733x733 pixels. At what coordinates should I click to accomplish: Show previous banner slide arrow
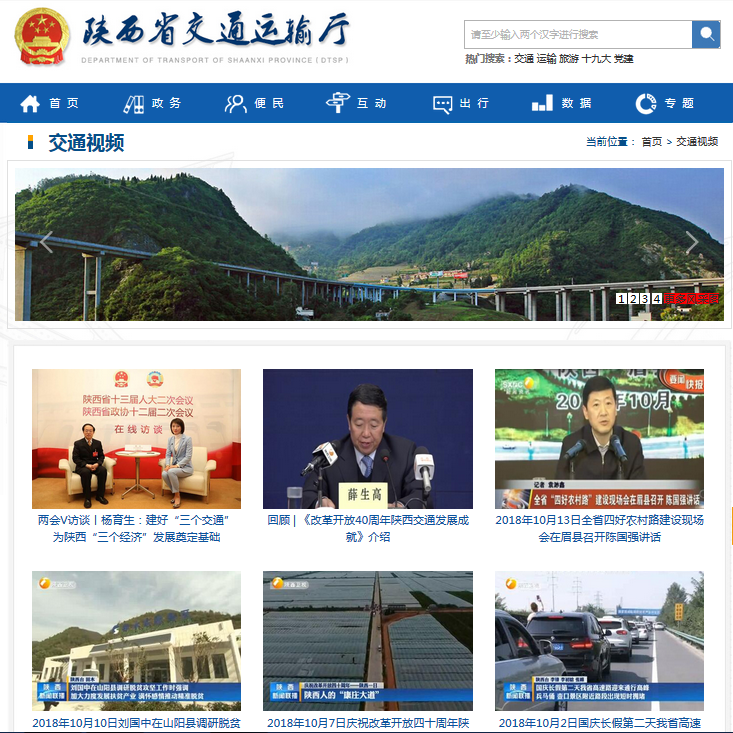tap(46, 242)
